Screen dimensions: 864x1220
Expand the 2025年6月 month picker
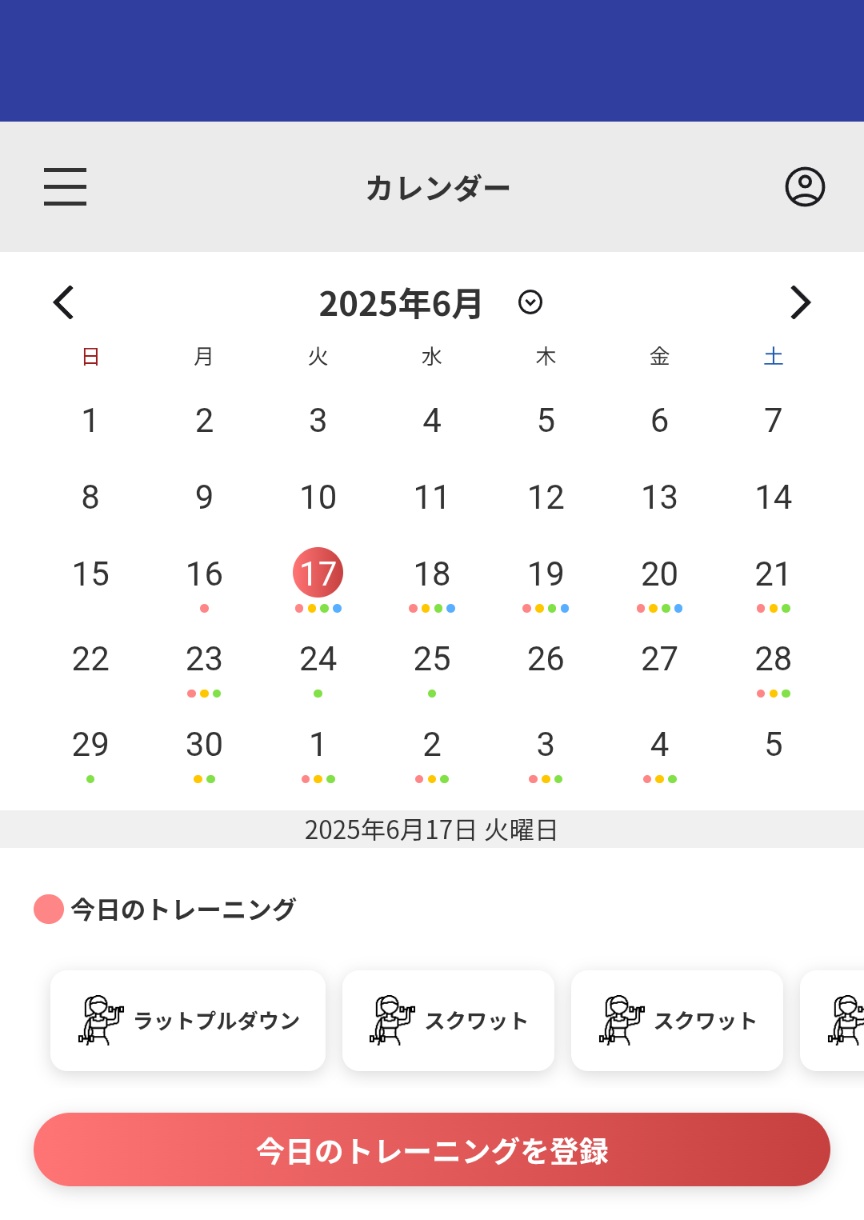coord(530,302)
